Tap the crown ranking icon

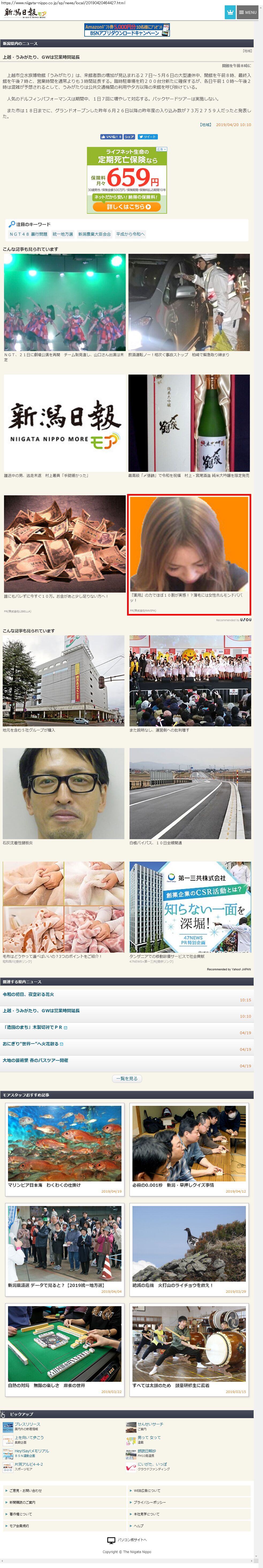click(230, 12)
